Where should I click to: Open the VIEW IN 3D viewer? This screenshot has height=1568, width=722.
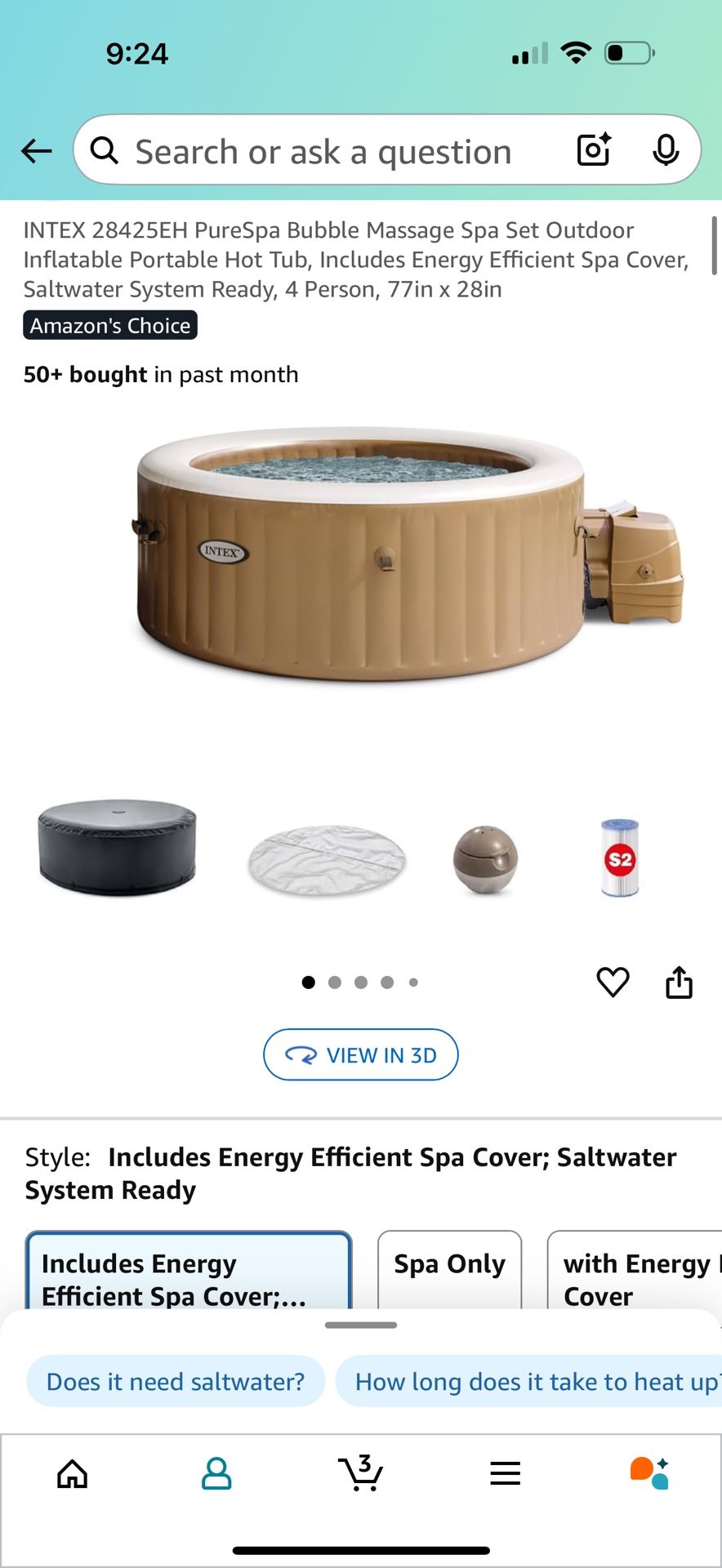pos(360,1054)
